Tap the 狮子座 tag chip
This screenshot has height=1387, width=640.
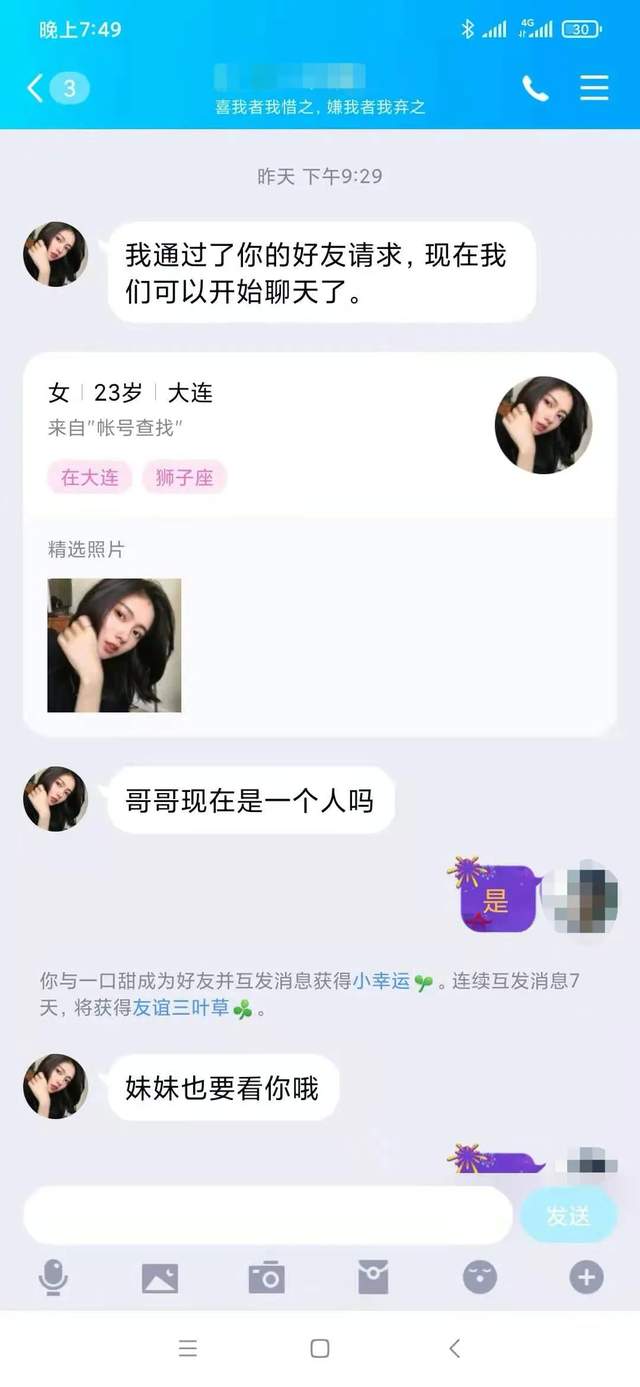(x=184, y=477)
